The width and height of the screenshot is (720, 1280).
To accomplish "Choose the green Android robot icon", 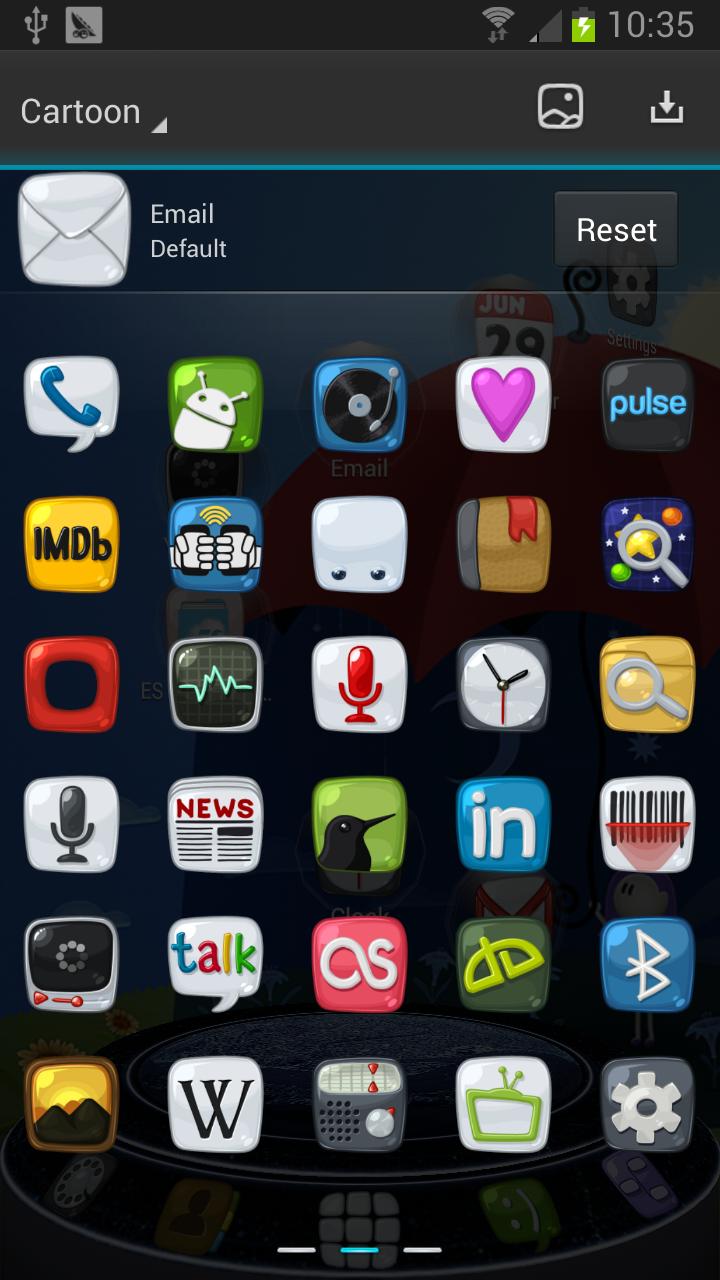I will pos(215,404).
